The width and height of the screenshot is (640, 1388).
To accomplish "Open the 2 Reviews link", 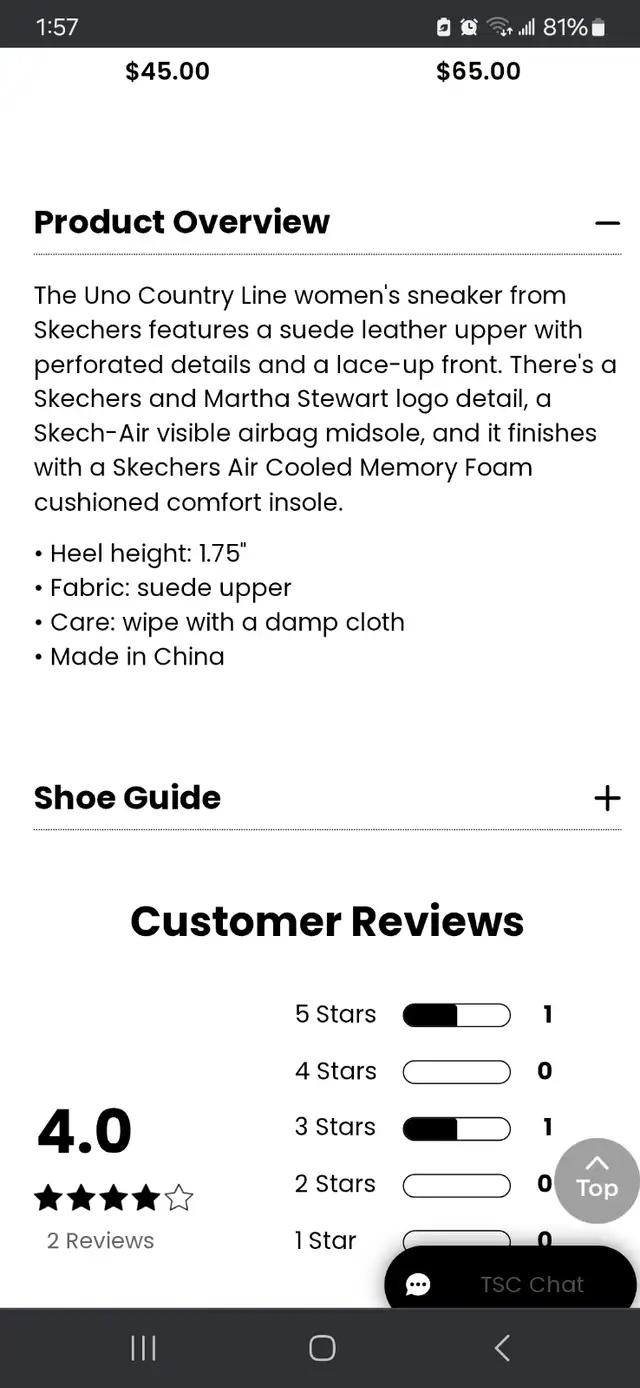I will click(x=101, y=1241).
